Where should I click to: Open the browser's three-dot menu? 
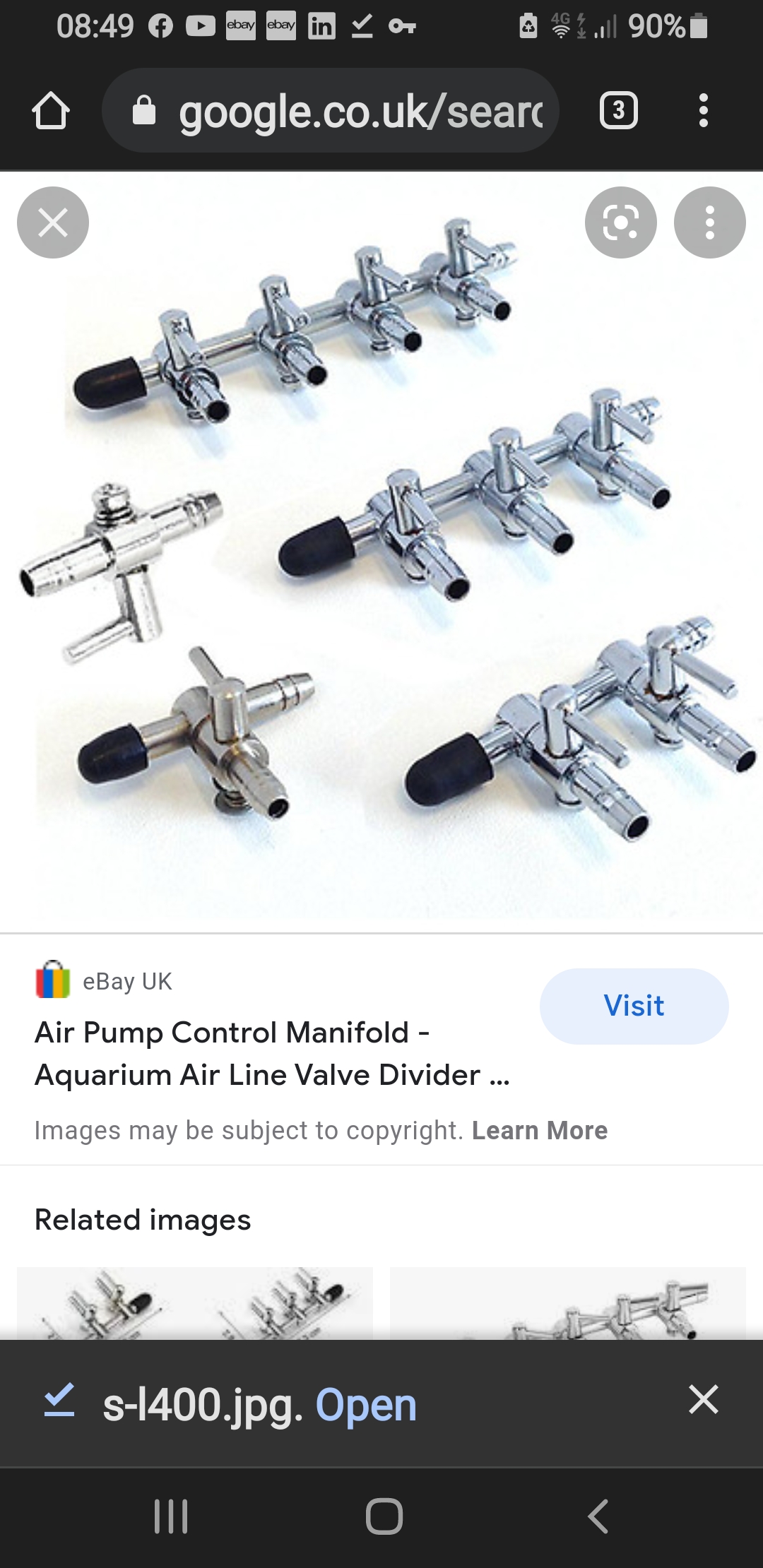[702, 111]
